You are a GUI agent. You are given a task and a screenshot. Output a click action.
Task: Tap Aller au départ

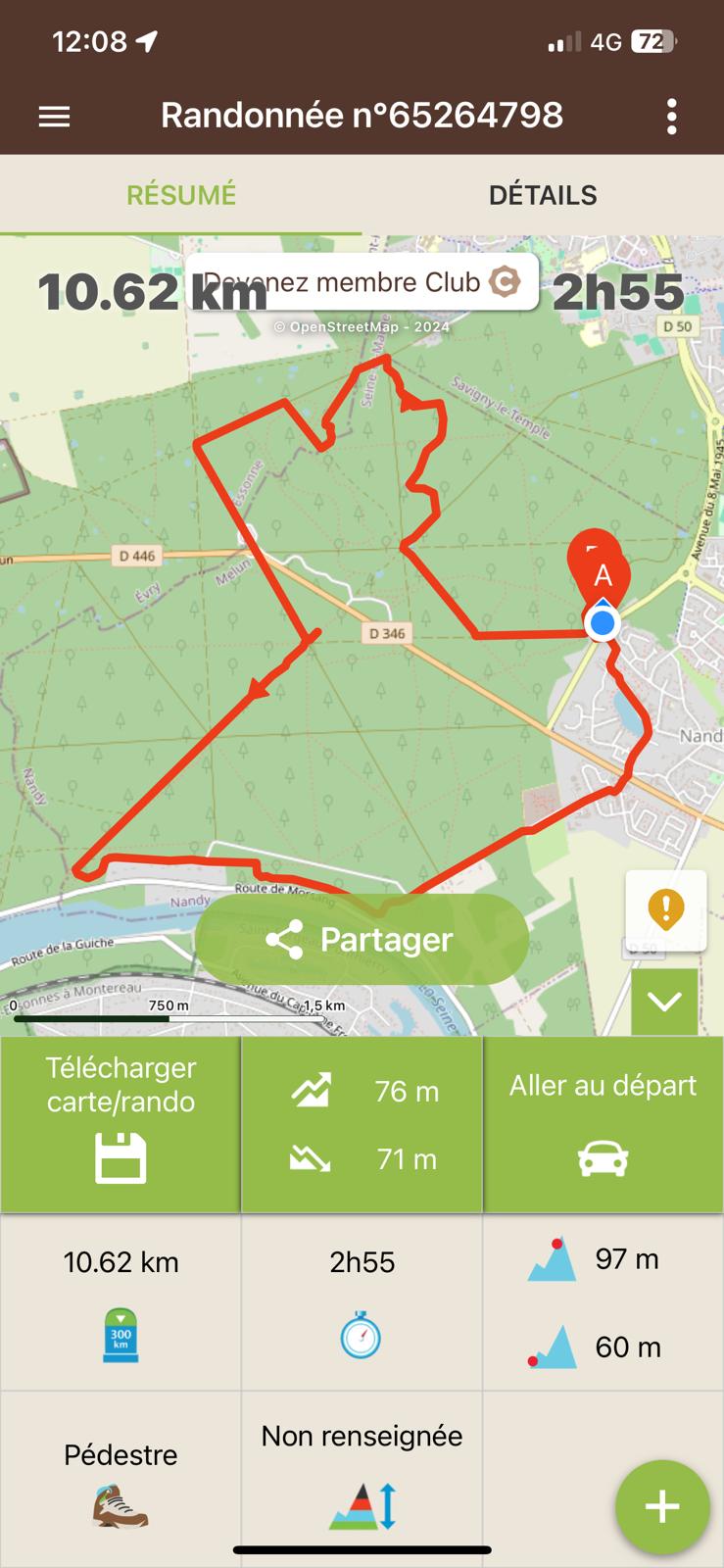[603, 1125]
